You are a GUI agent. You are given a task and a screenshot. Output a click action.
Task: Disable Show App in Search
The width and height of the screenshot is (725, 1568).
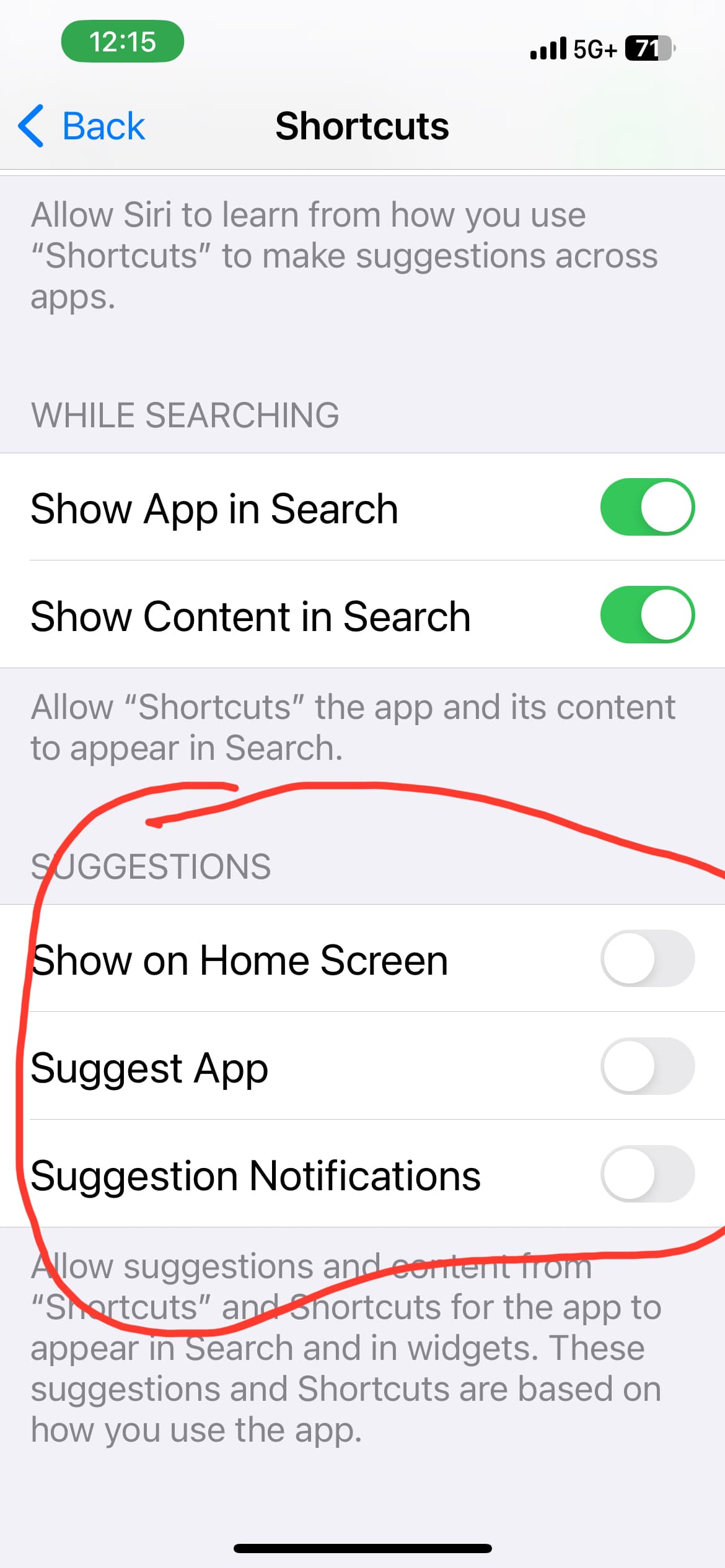point(647,507)
